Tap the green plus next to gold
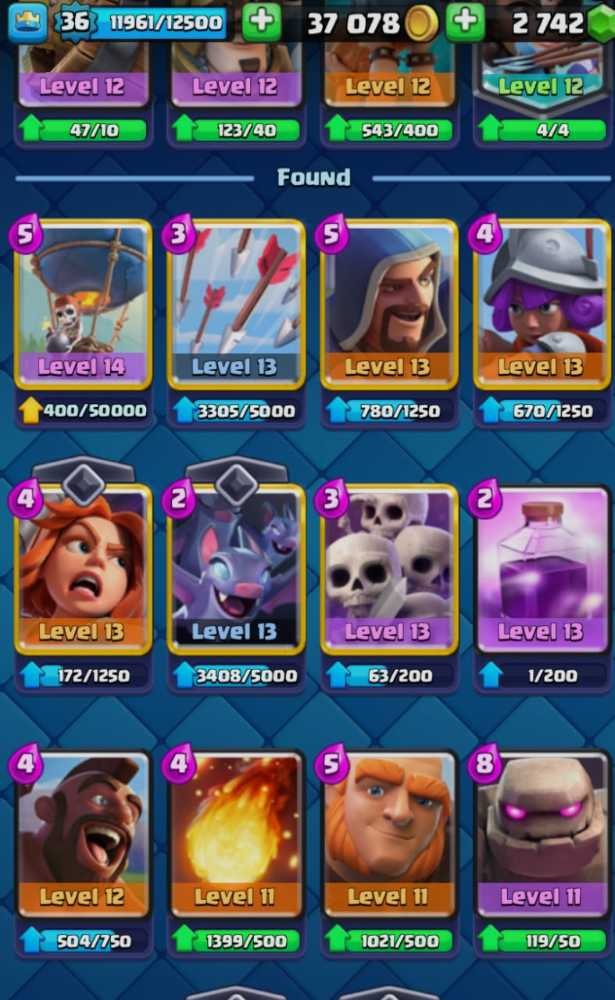This screenshot has height=1000, width=615. pos(464,22)
